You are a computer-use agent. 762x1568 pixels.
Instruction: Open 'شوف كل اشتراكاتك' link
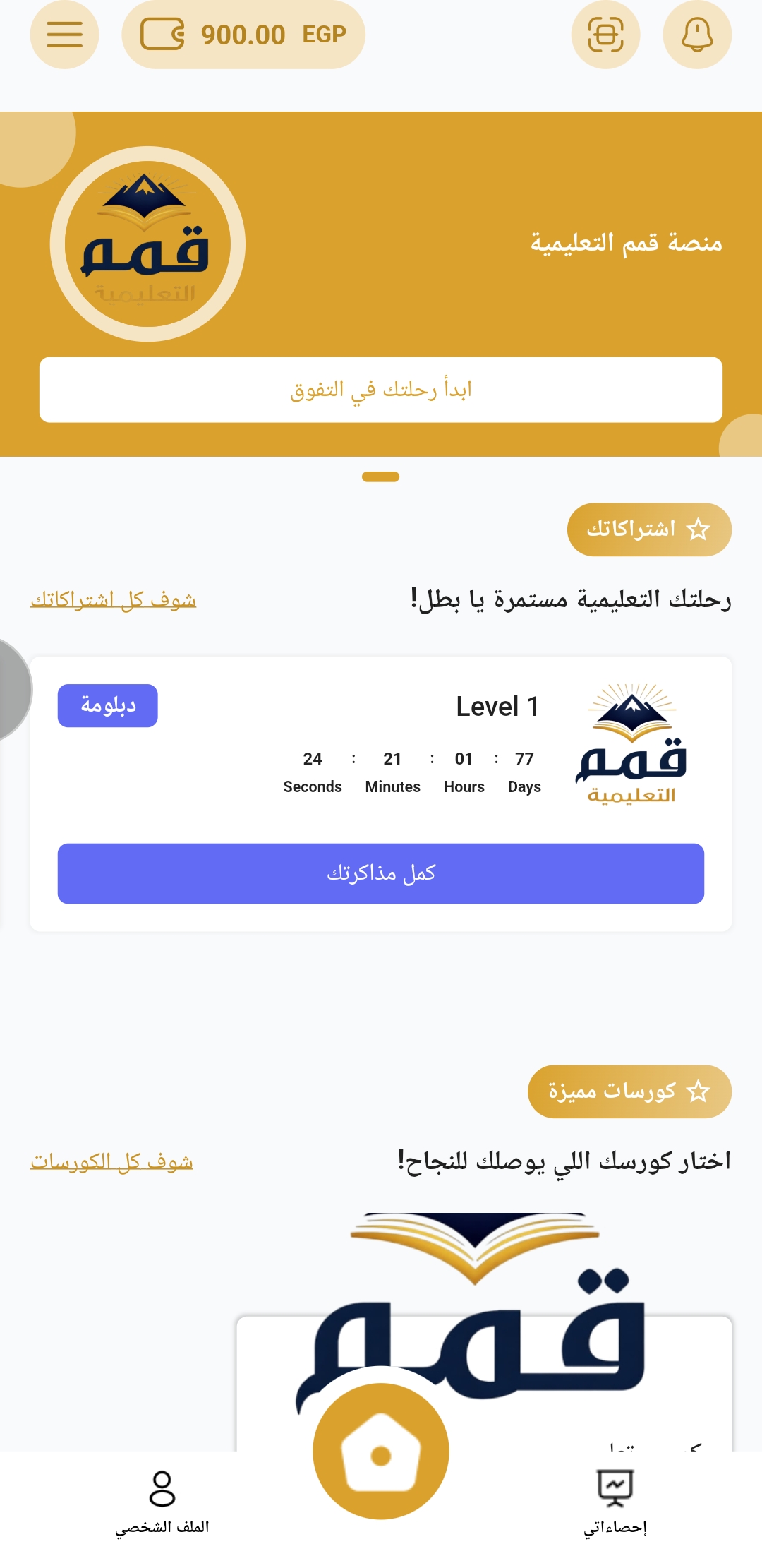[x=113, y=600]
